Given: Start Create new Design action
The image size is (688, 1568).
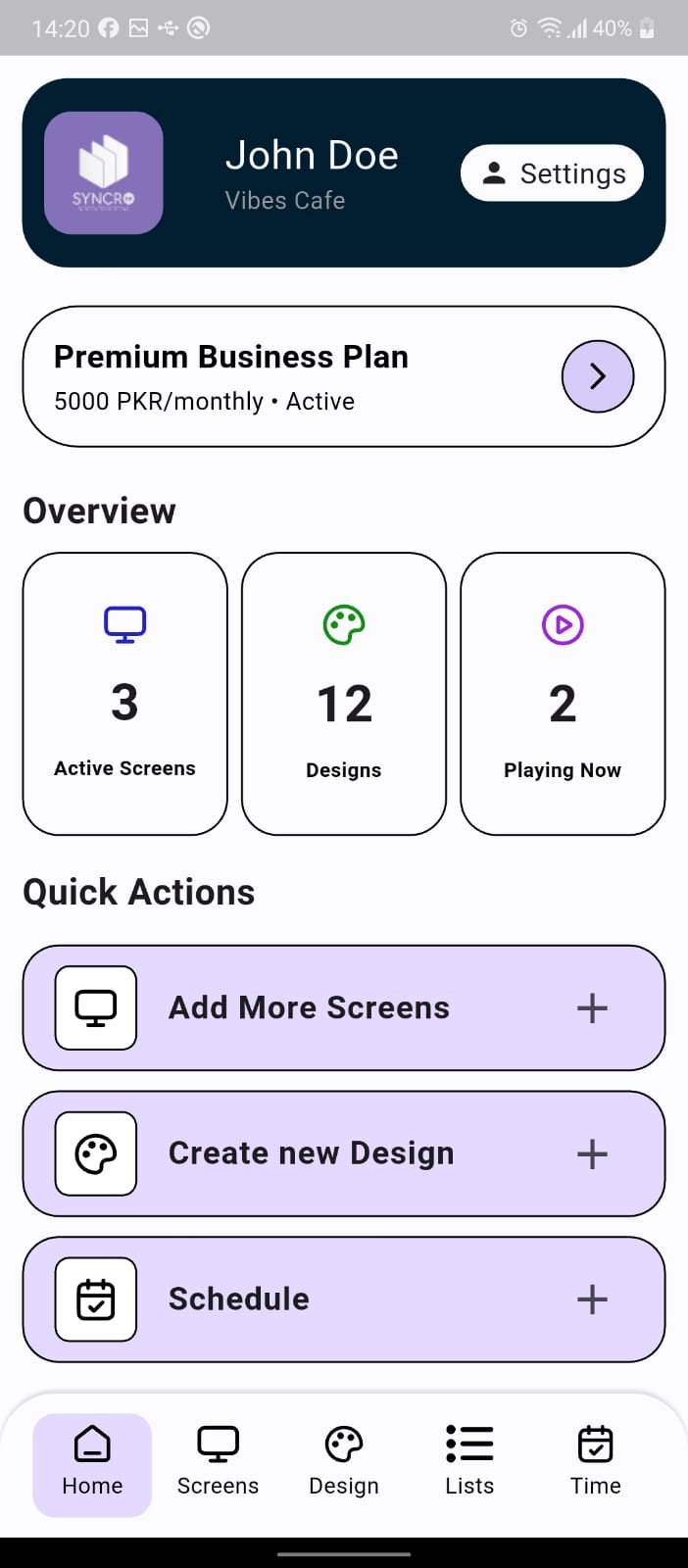Looking at the screenshot, I should click(344, 1153).
